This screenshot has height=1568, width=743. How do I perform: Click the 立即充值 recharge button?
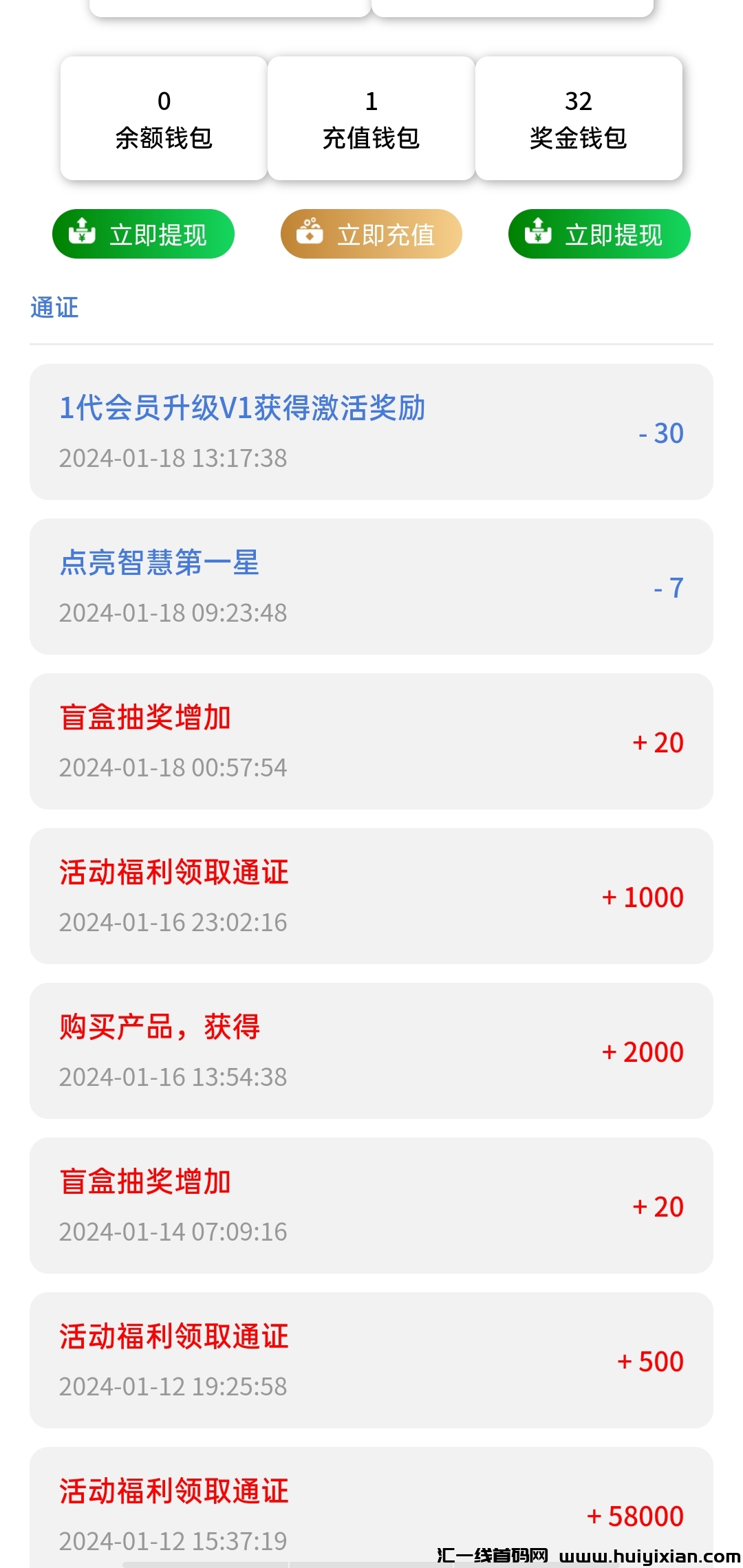coord(371,234)
